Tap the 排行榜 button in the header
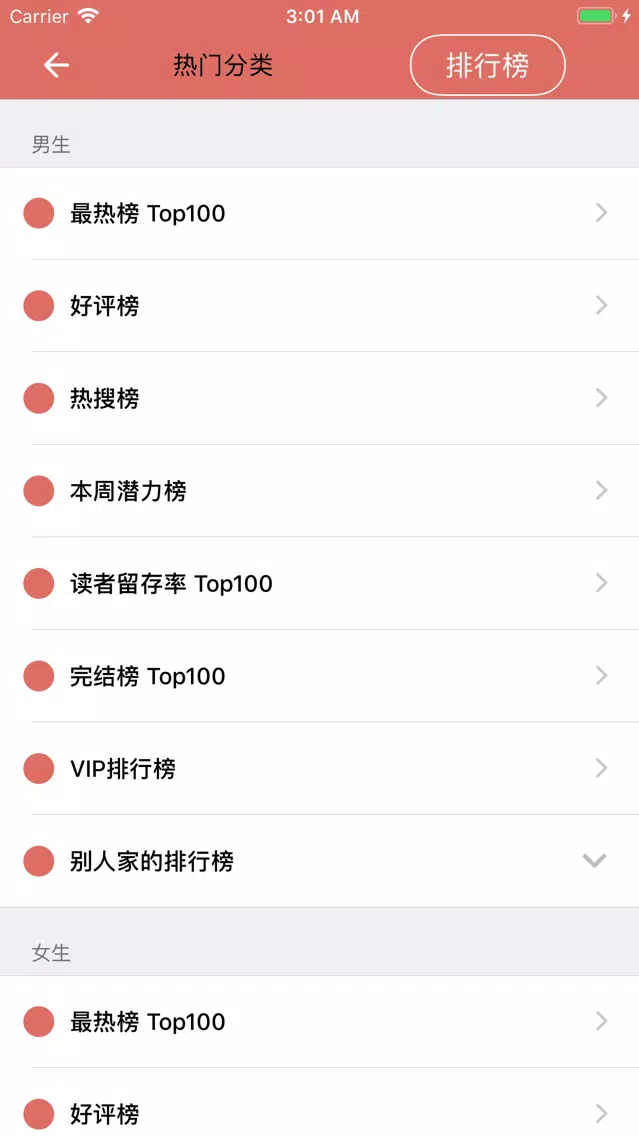639x1136 pixels. [488, 66]
